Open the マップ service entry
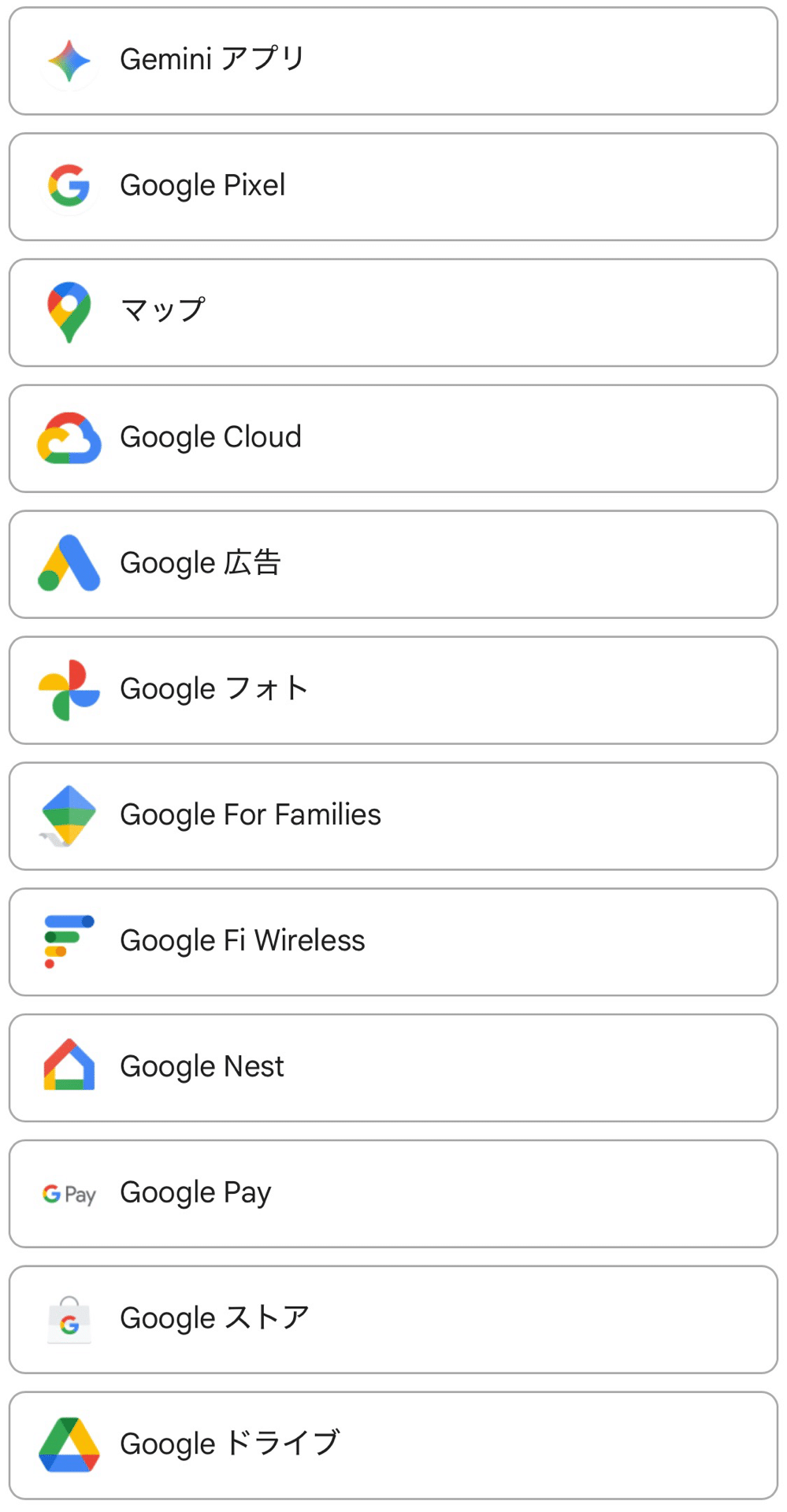 [x=393, y=311]
